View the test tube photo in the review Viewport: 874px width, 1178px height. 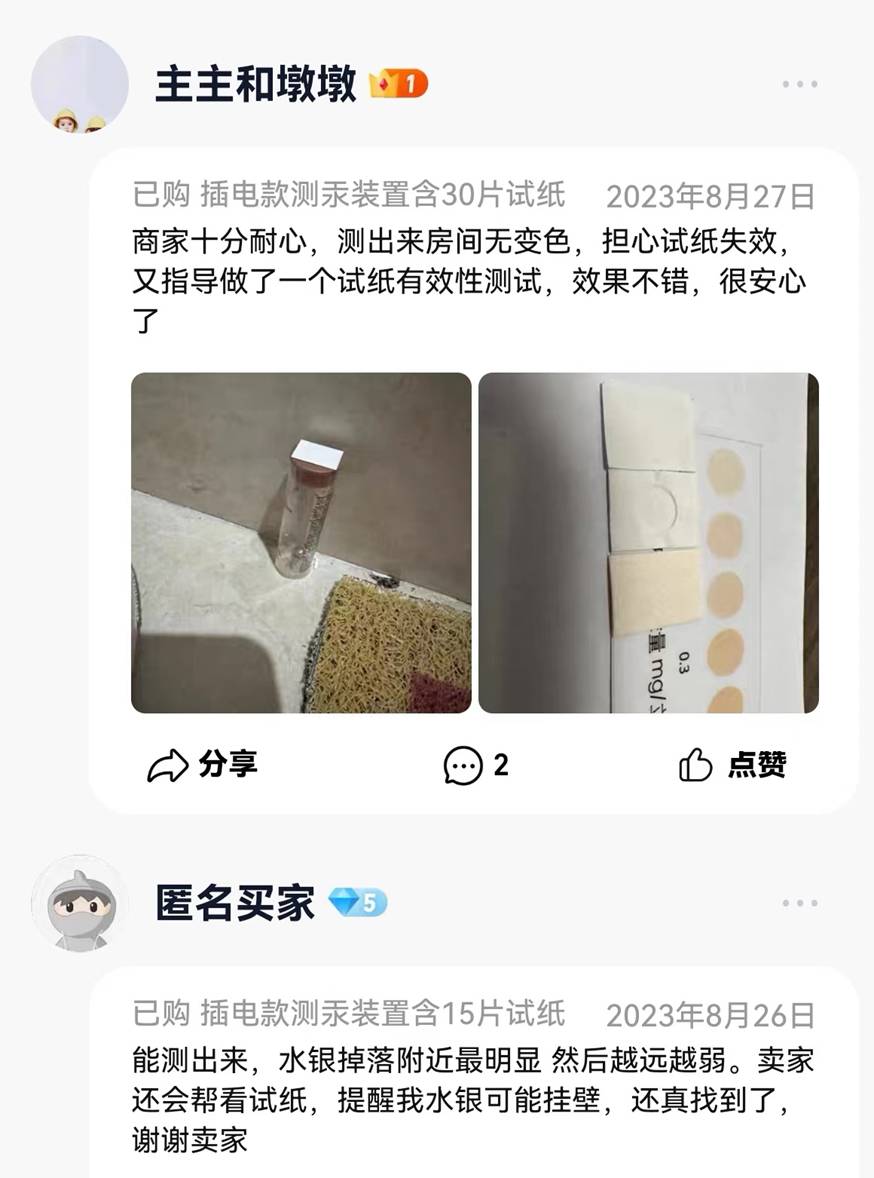[x=301, y=543]
